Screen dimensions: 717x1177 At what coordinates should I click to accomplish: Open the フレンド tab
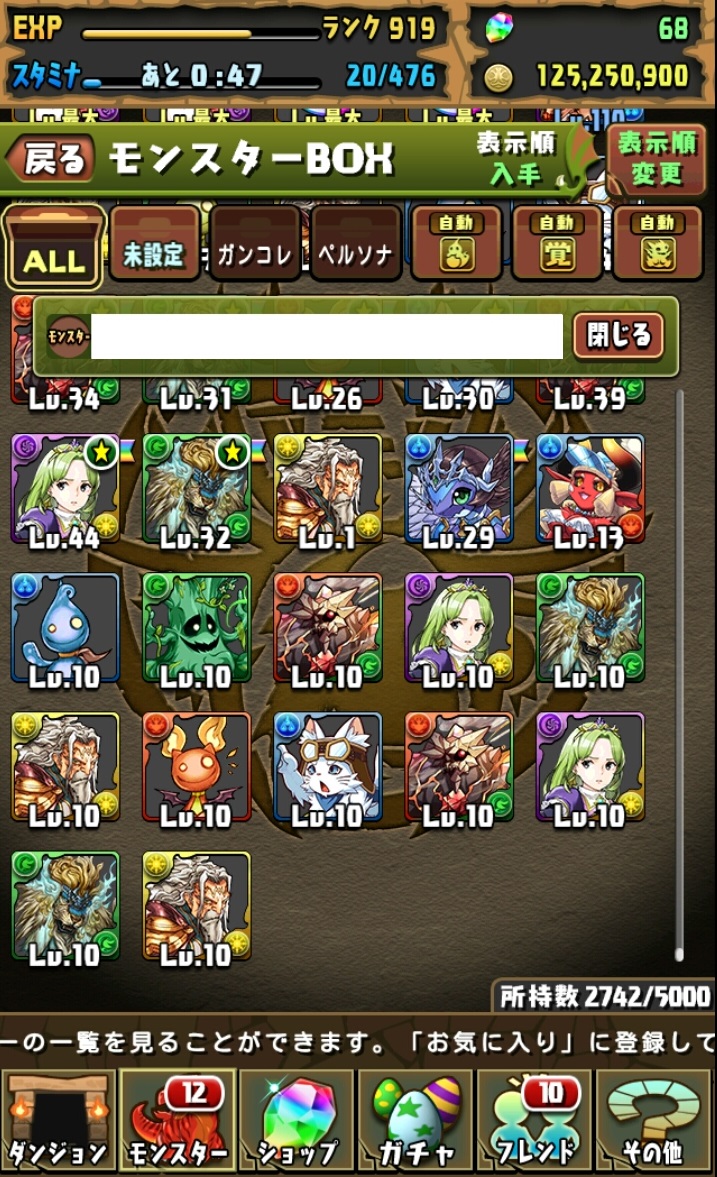(535, 1122)
